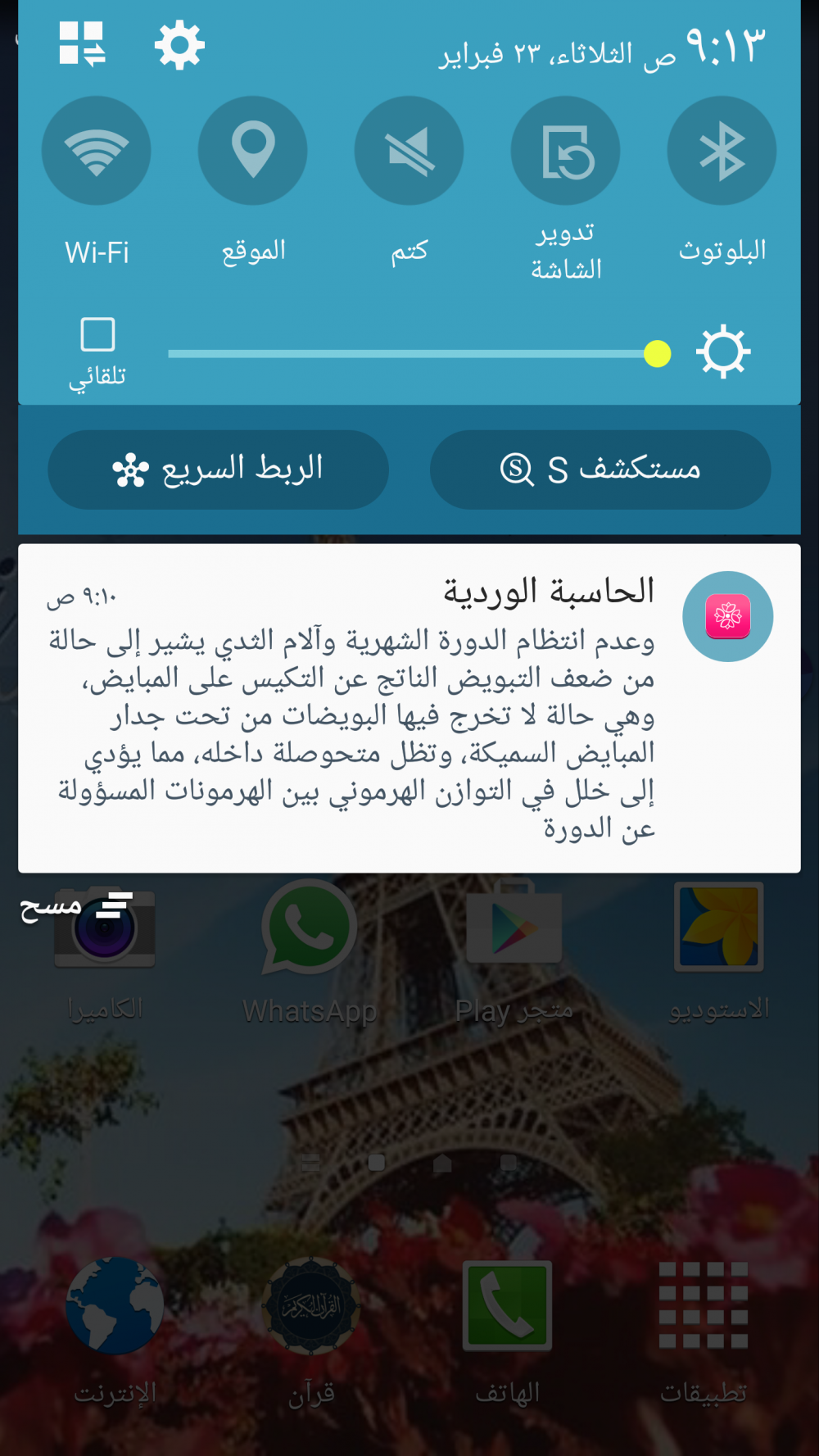Toggle the location (الموقع) setting

coord(253,152)
